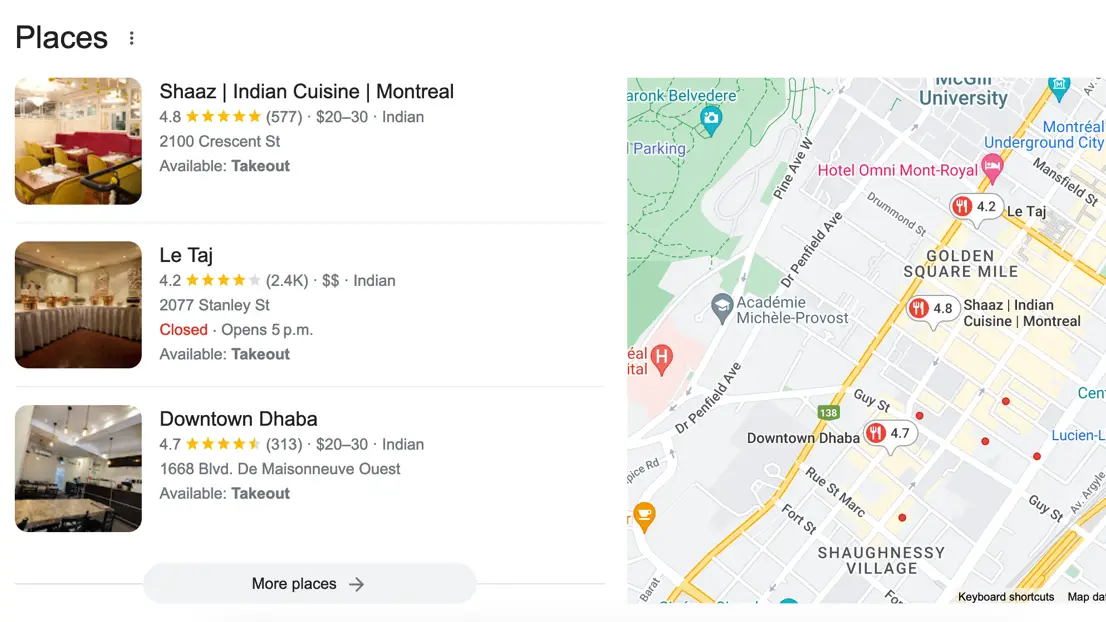View Shaaz restaurant photo thumbnail
Screen dimensions: 1106x622
tap(78, 141)
